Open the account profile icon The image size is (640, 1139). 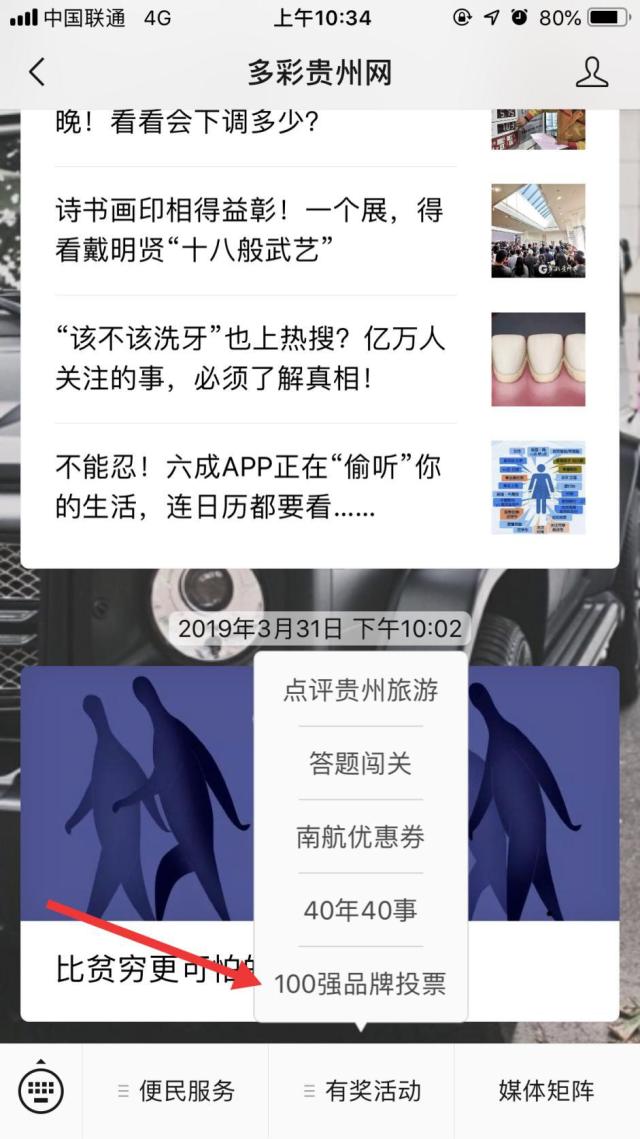tap(592, 73)
